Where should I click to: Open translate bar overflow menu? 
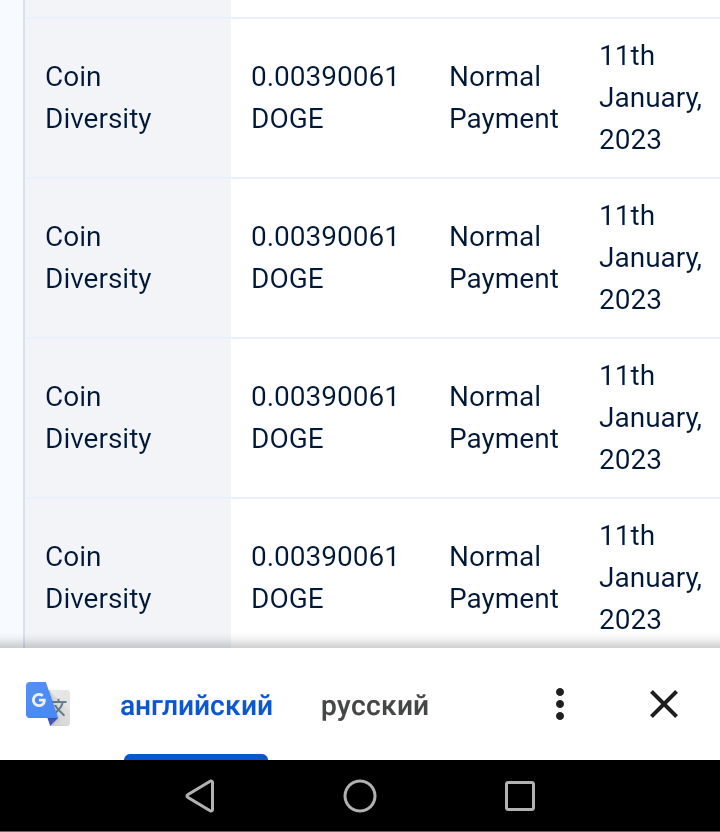coord(560,704)
